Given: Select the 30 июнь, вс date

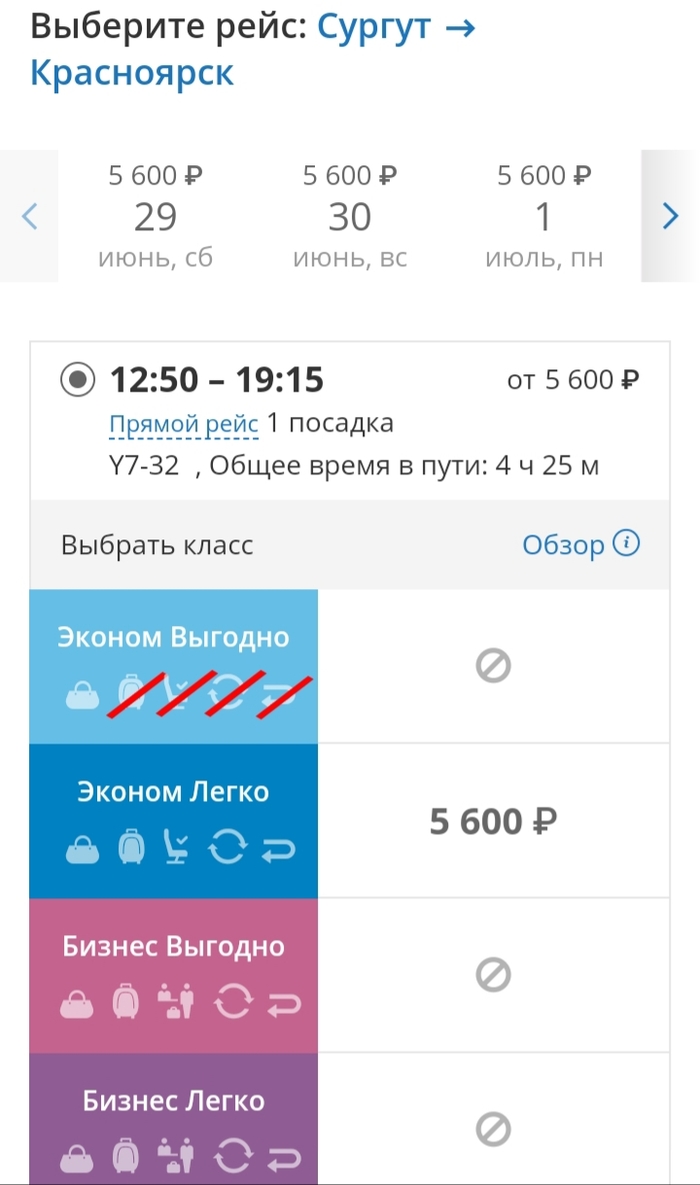Looking at the screenshot, I should (350, 216).
